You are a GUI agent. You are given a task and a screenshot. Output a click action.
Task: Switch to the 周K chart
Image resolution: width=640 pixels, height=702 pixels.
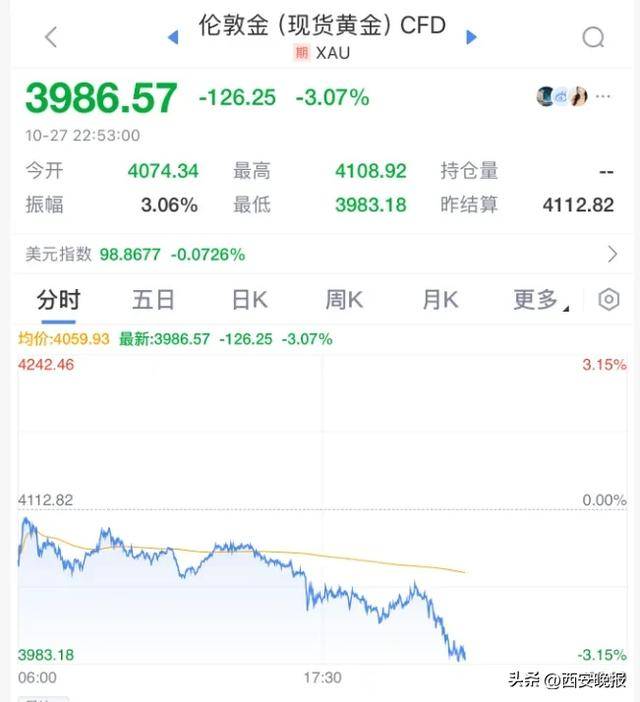344,300
